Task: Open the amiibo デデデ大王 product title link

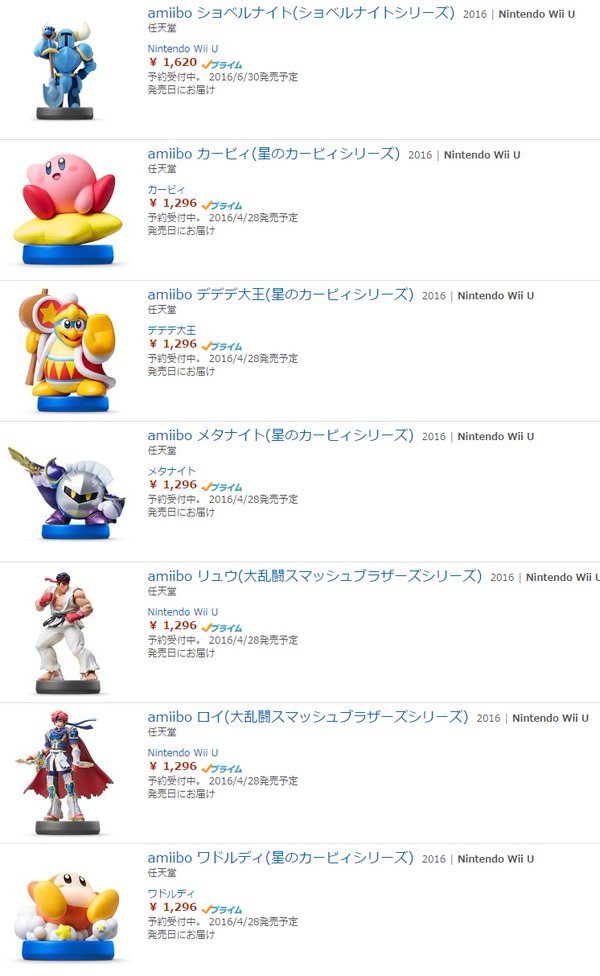Action: (x=280, y=295)
